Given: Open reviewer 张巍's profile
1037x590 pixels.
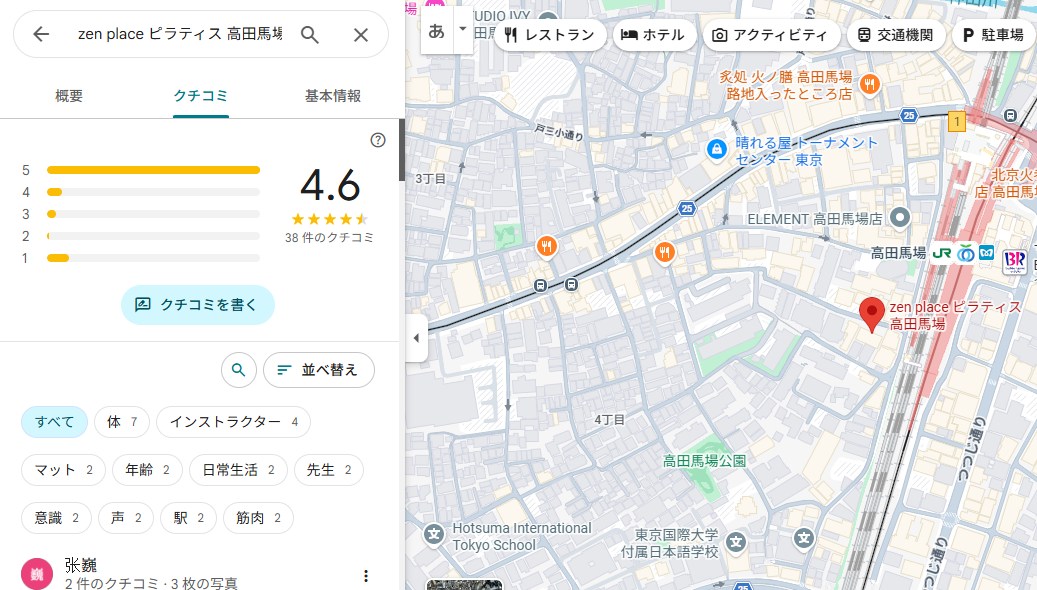Looking at the screenshot, I should coord(80,565).
